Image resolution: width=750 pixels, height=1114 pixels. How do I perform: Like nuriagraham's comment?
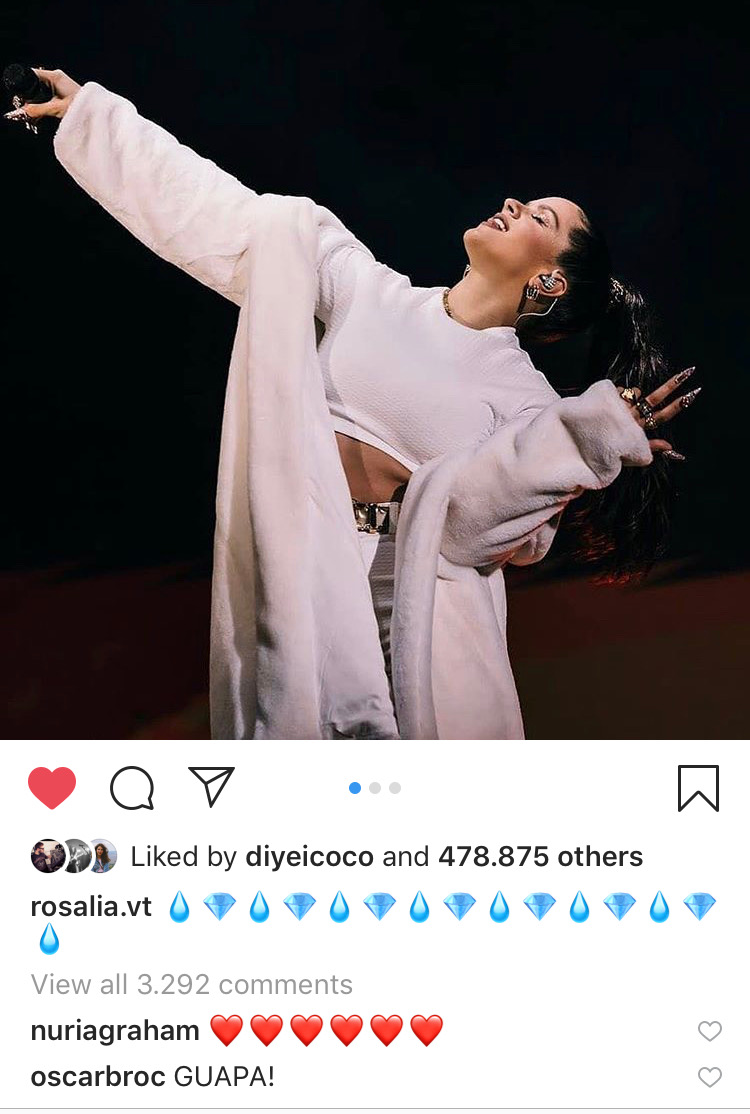click(709, 1031)
